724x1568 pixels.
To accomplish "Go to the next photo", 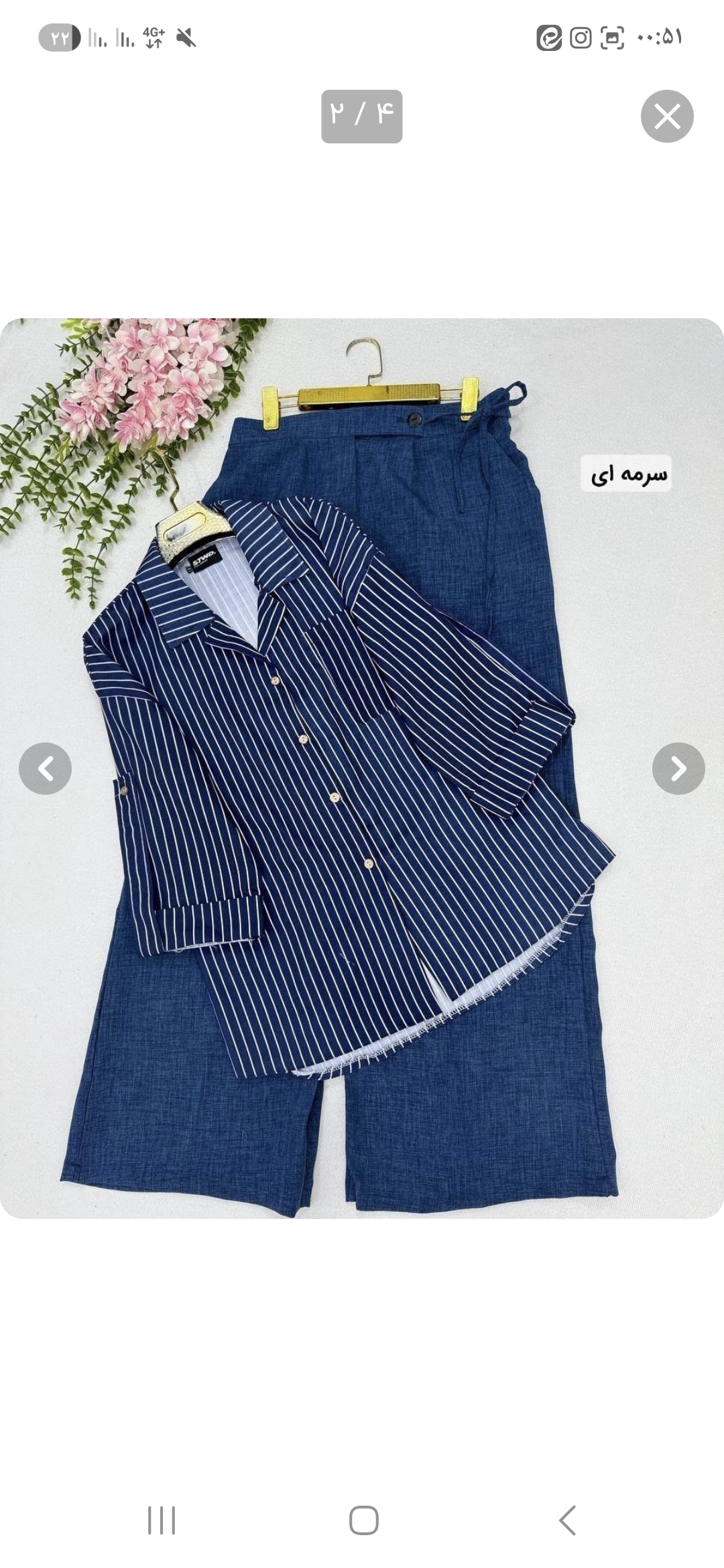I will point(678,769).
